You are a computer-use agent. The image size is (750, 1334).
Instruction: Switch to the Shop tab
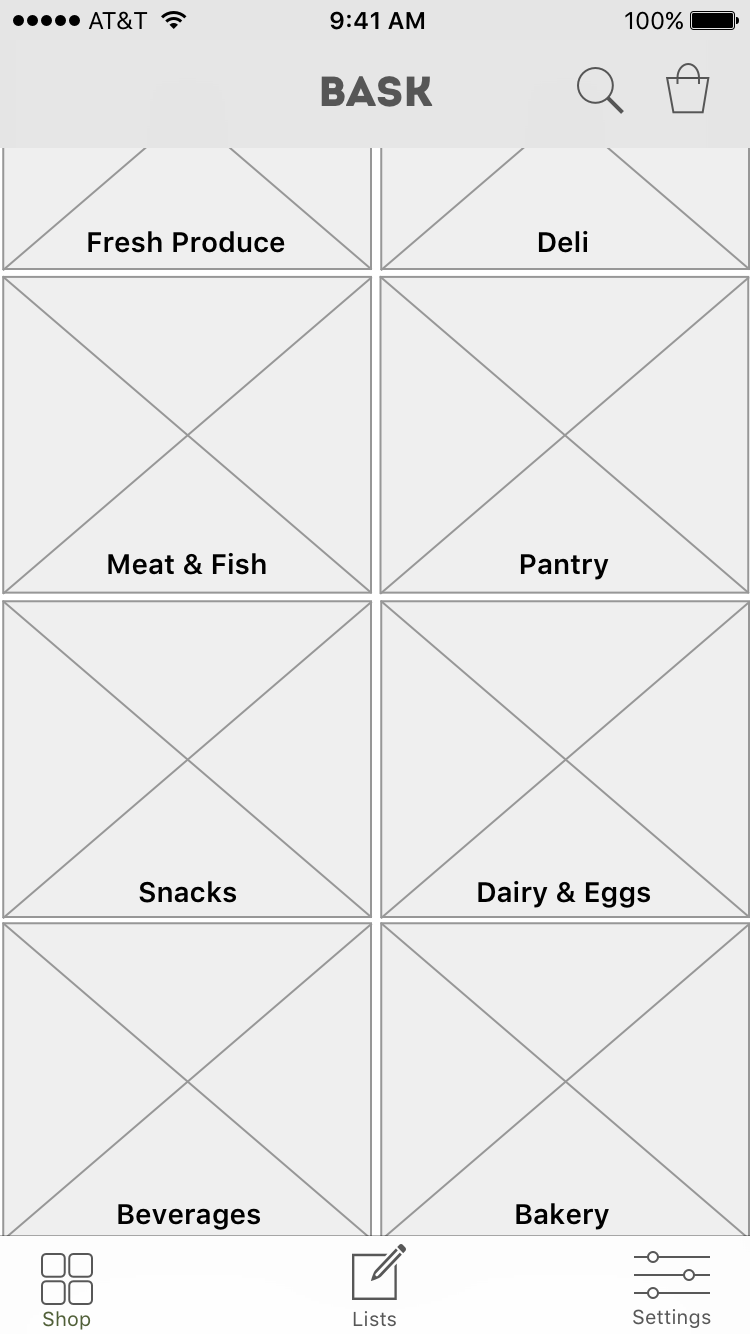point(67,1290)
